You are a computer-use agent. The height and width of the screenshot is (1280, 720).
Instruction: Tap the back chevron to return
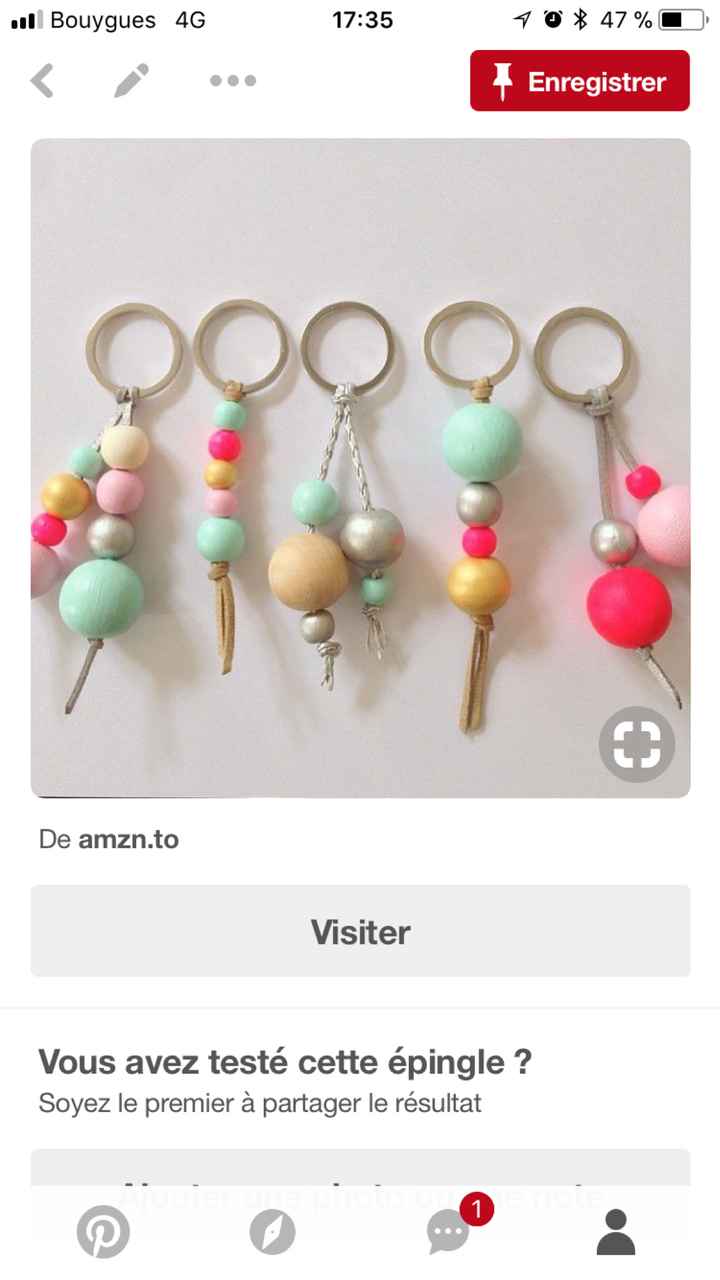[x=42, y=80]
